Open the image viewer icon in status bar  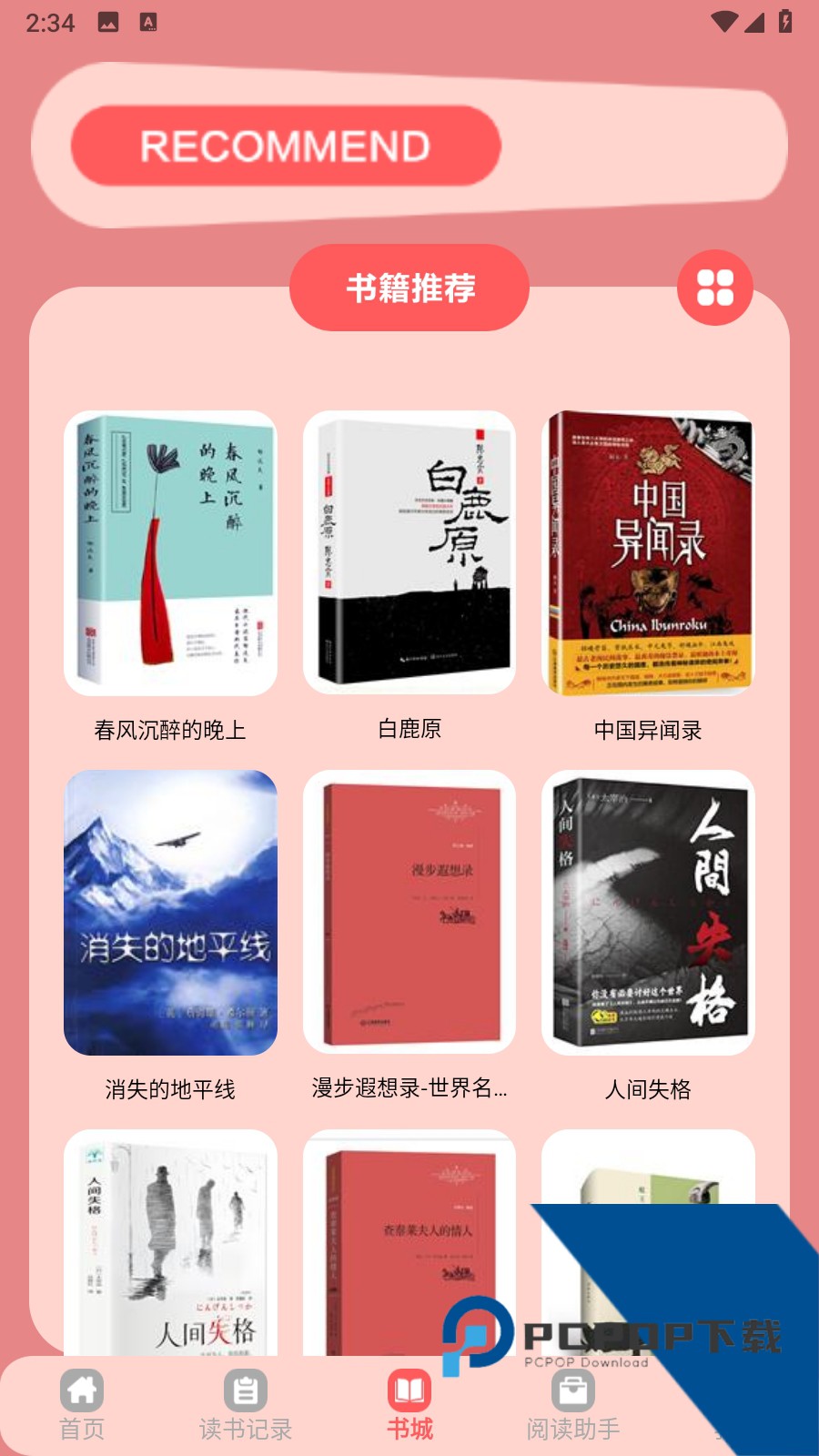click(x=109, y=22)
